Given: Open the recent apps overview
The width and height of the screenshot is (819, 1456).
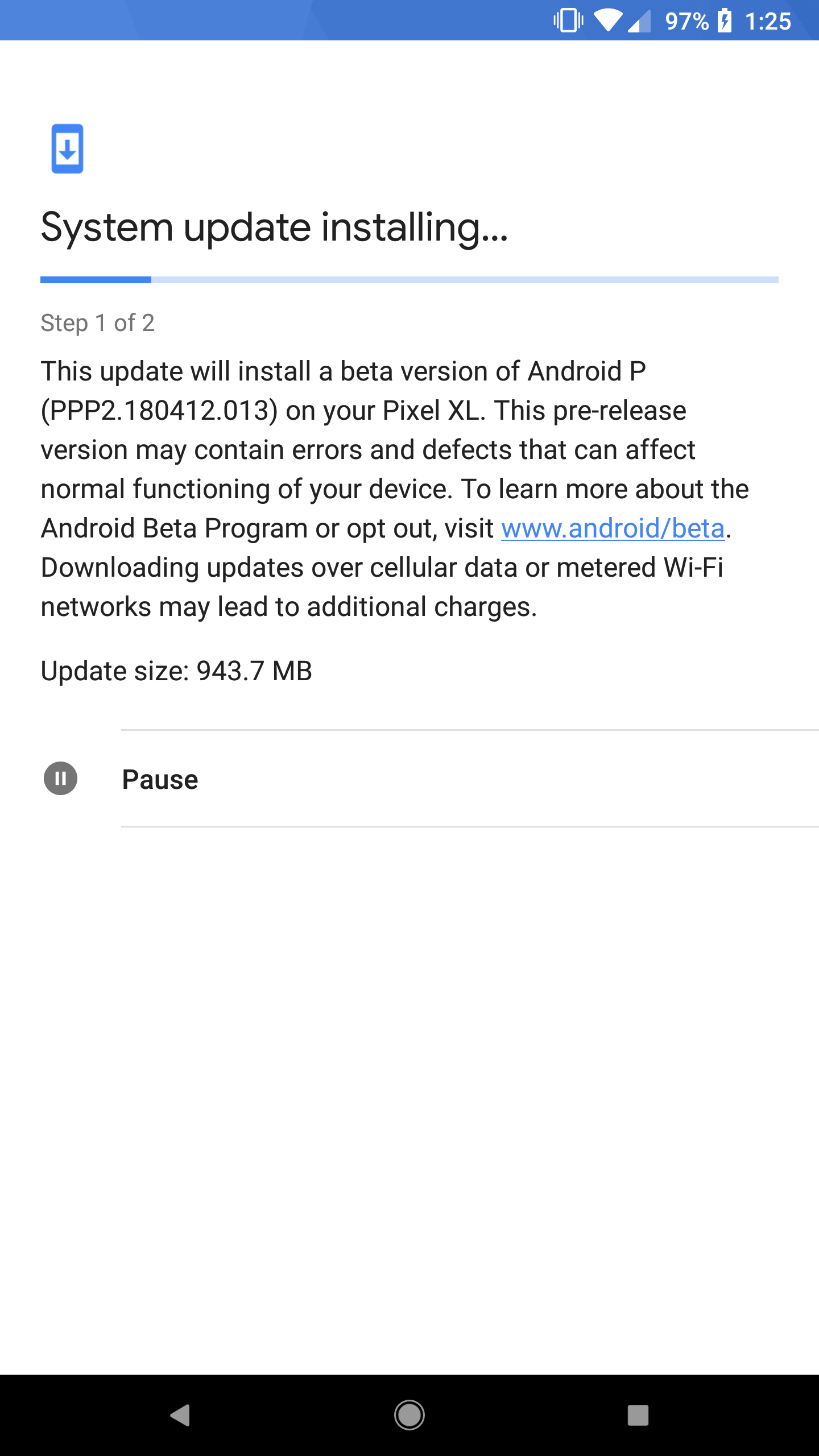Looking at the screenshot, I should (x=638, y=1415).
